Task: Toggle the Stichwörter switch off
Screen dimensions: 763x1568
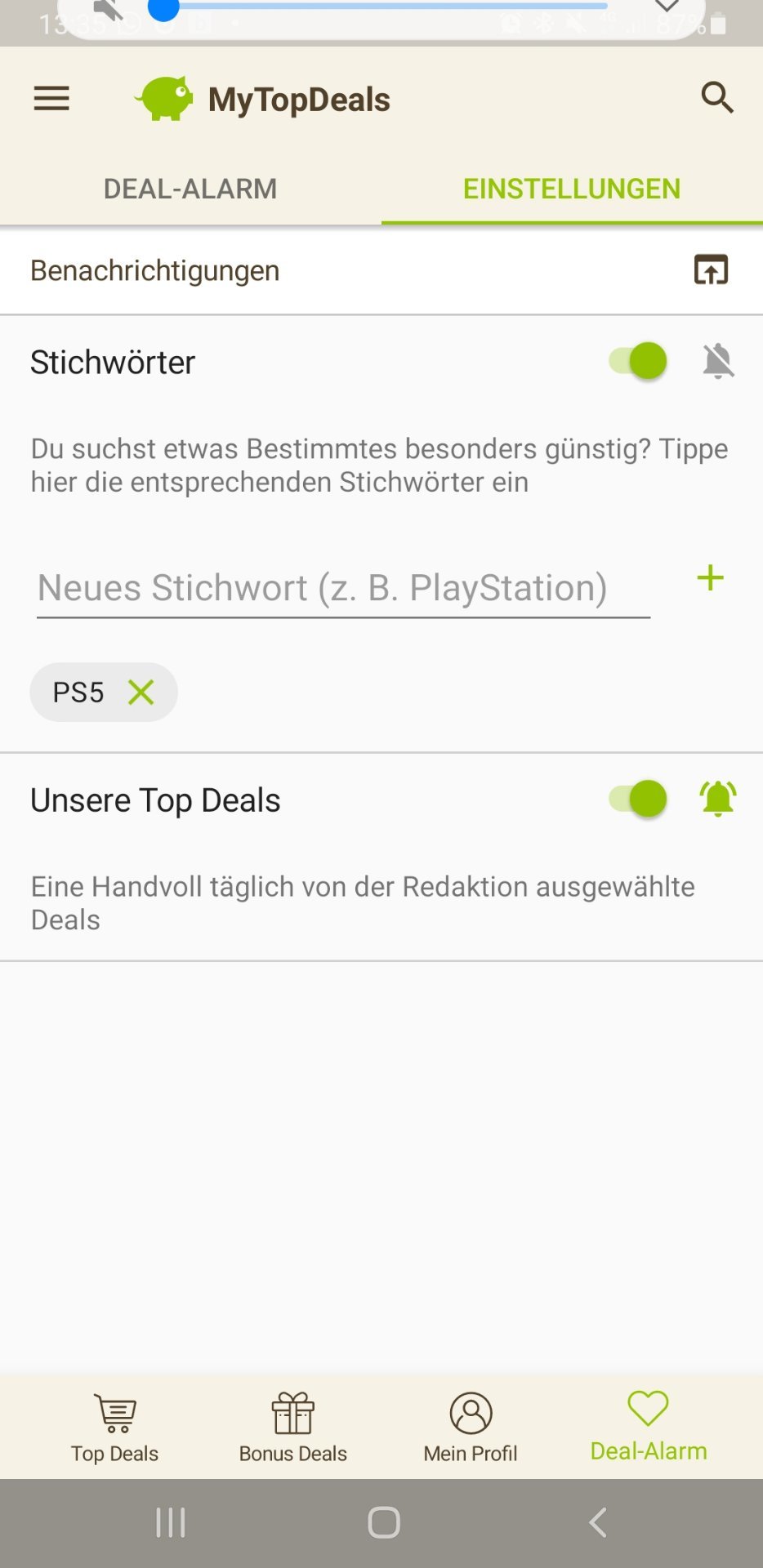Action: tap(639, 361)
